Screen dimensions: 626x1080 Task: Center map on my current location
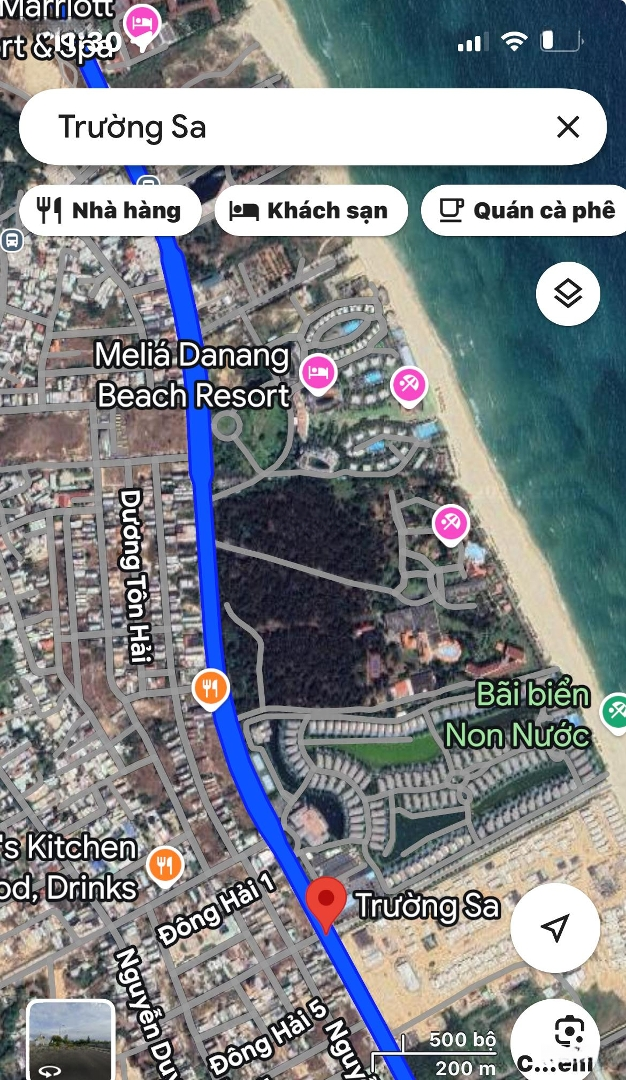(555, 928)
